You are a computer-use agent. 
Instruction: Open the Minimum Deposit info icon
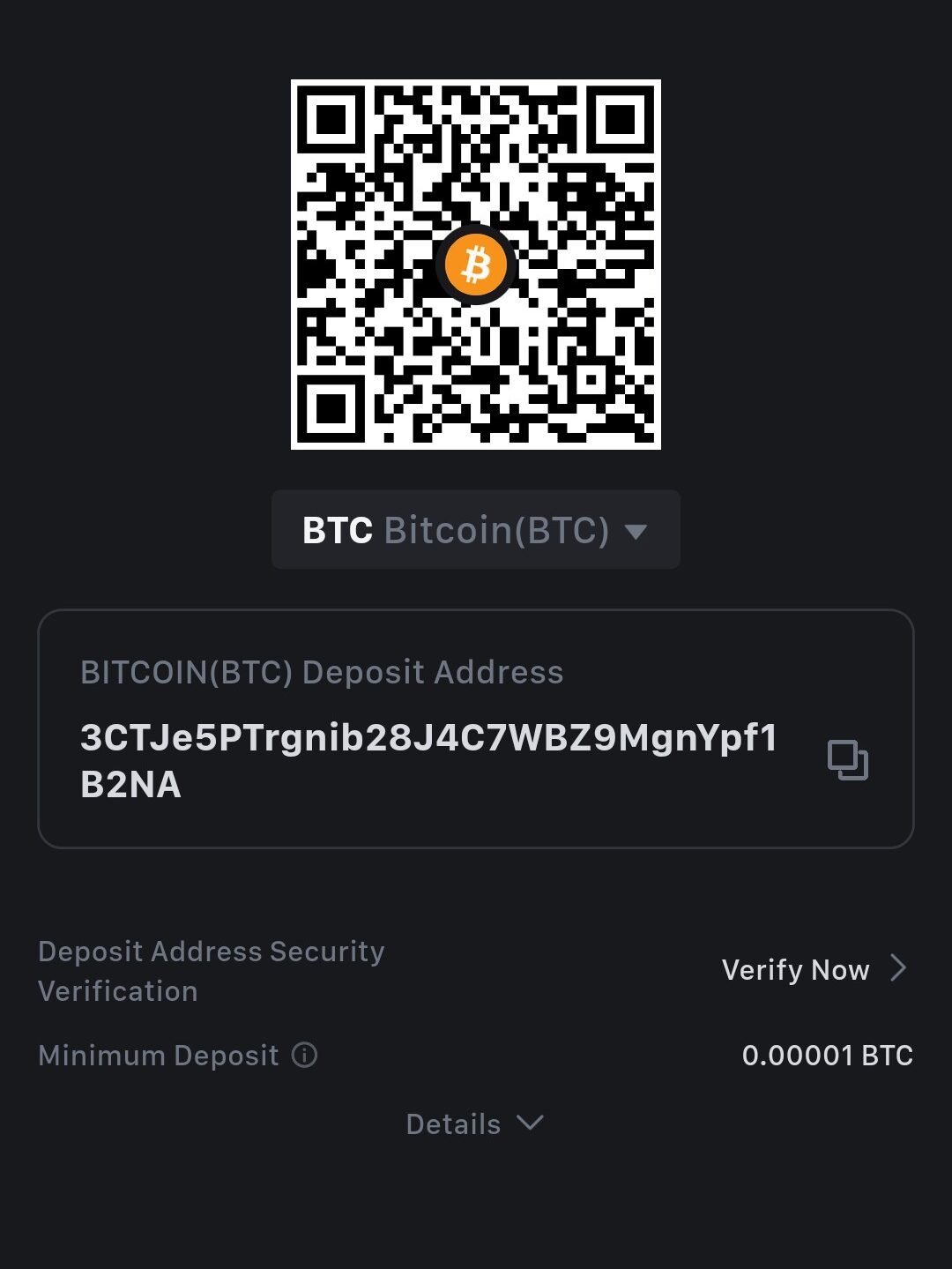pyautogui.click(x=304, y=1055)
